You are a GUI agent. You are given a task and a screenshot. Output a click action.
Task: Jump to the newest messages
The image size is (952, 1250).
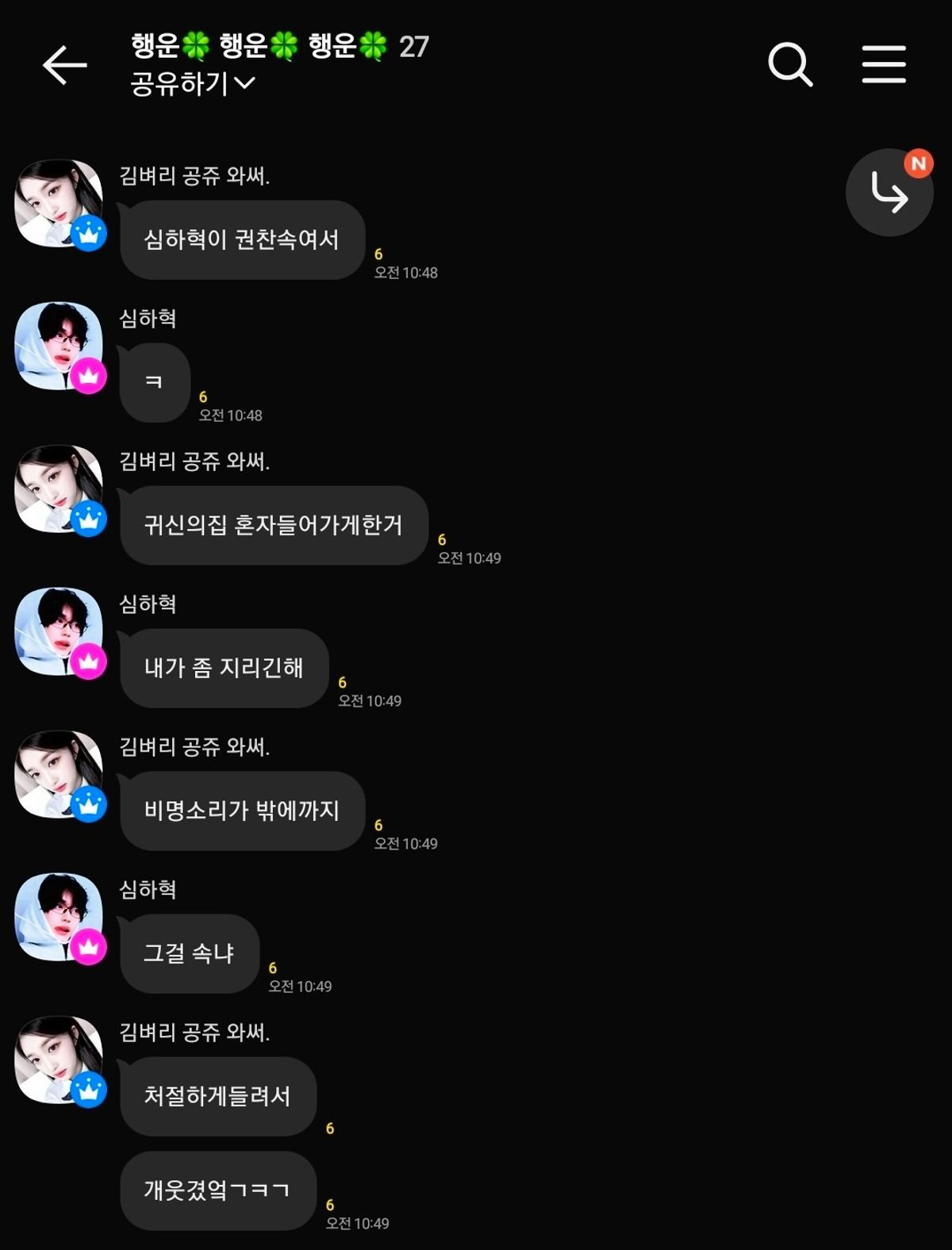pyautogui.click(x=889, y=193)
